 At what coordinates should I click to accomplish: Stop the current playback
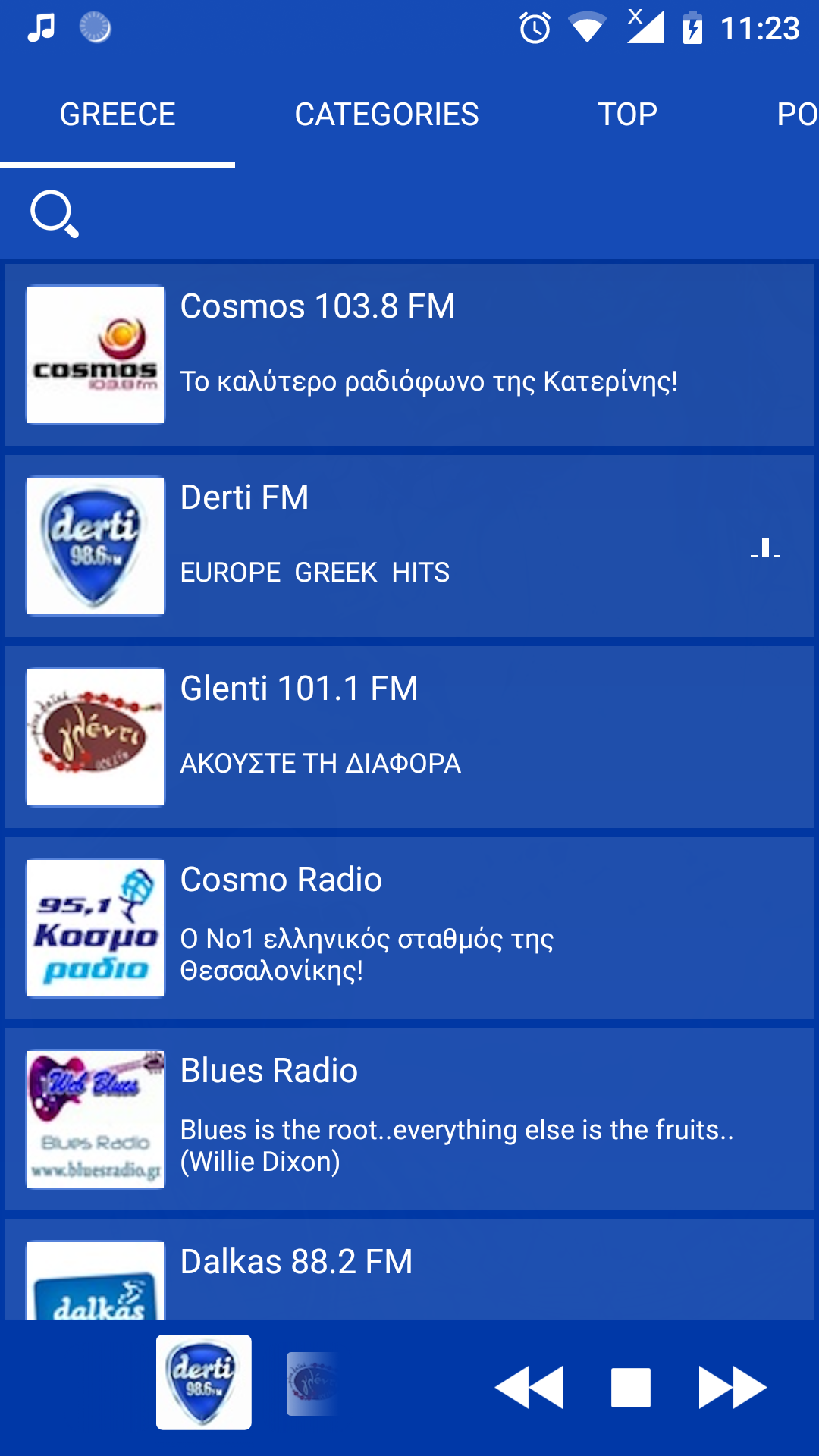pyautogui.click(x=631, y=1387)
